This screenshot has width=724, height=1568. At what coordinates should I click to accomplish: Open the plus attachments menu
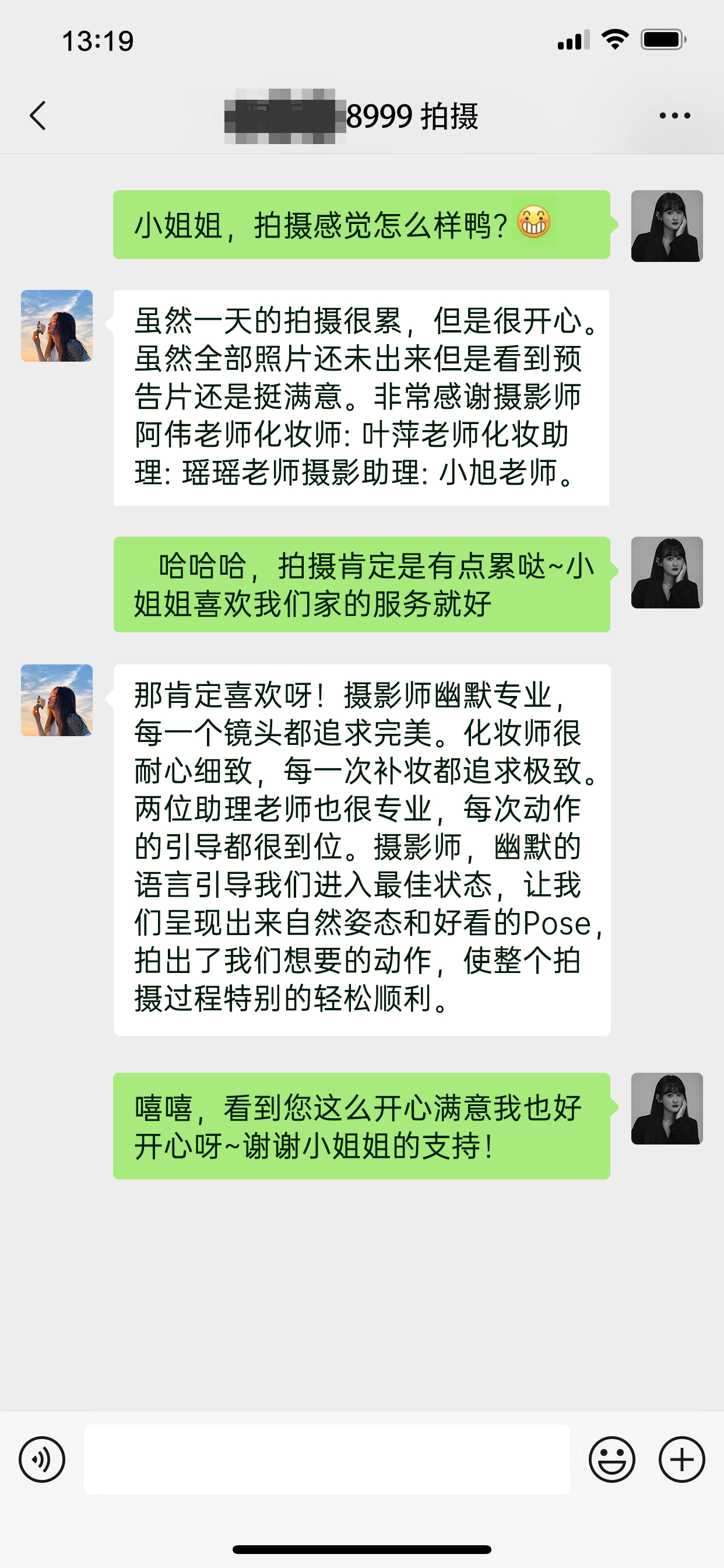681,1459
